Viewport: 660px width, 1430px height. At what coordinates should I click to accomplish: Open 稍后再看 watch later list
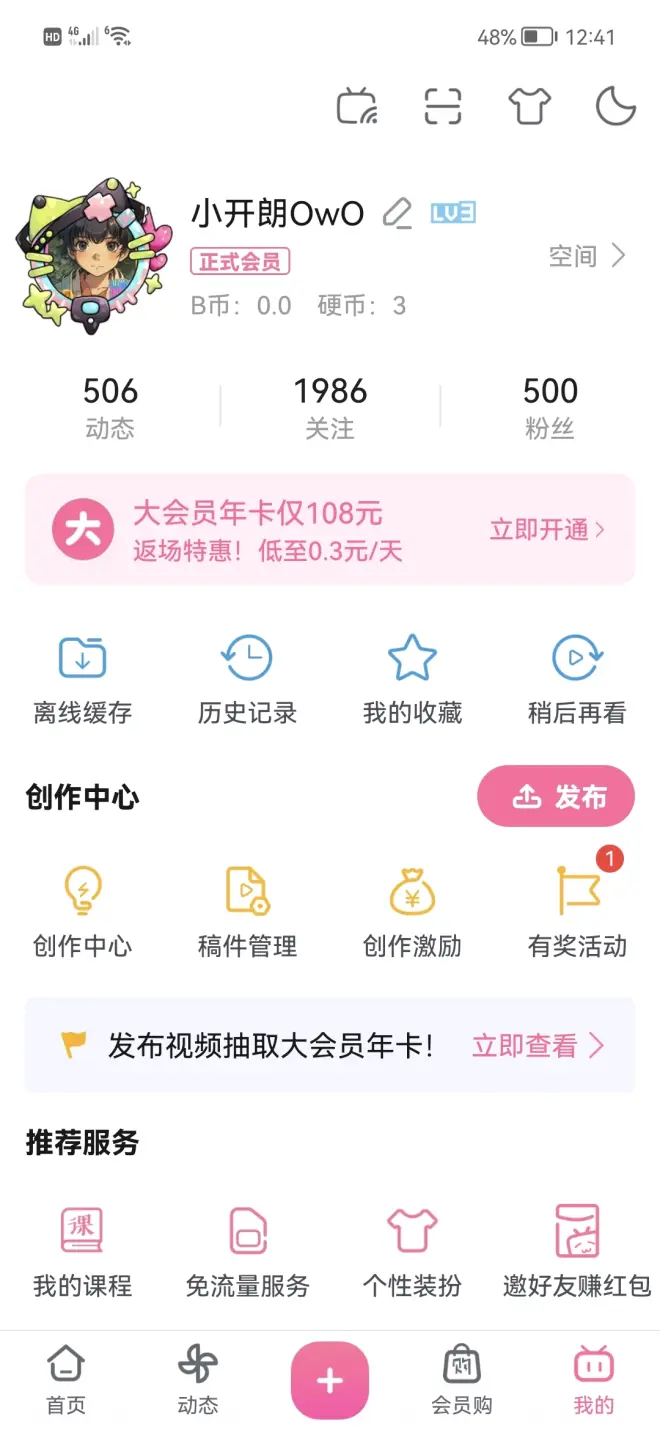pyautogui.click(x=577, y=679)
